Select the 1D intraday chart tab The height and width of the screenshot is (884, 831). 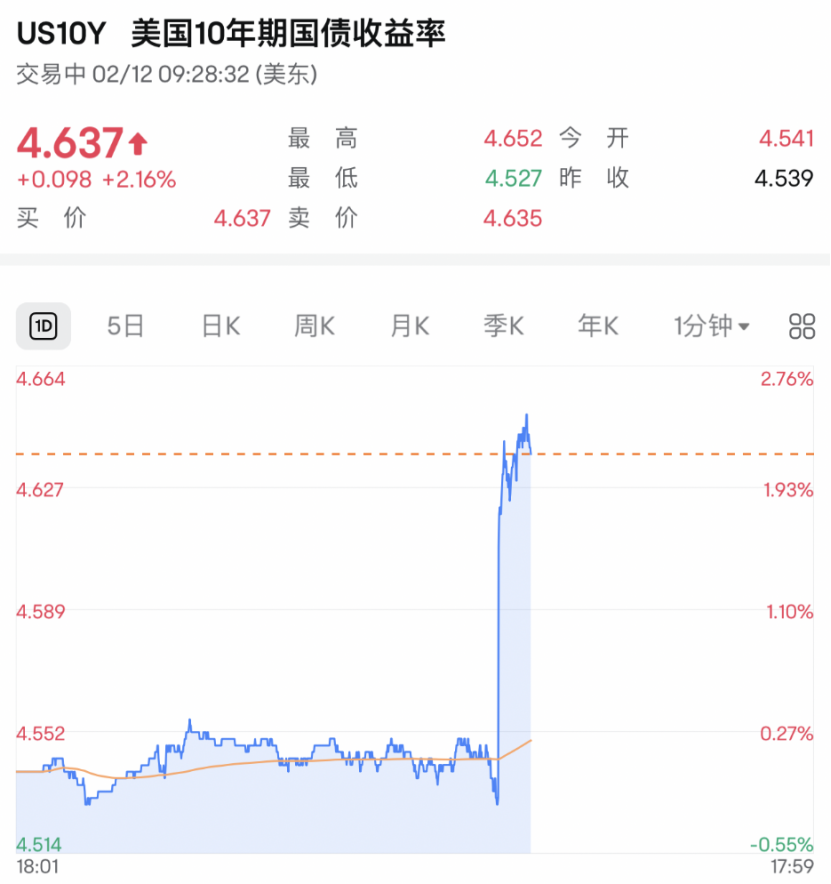point(43,326)
